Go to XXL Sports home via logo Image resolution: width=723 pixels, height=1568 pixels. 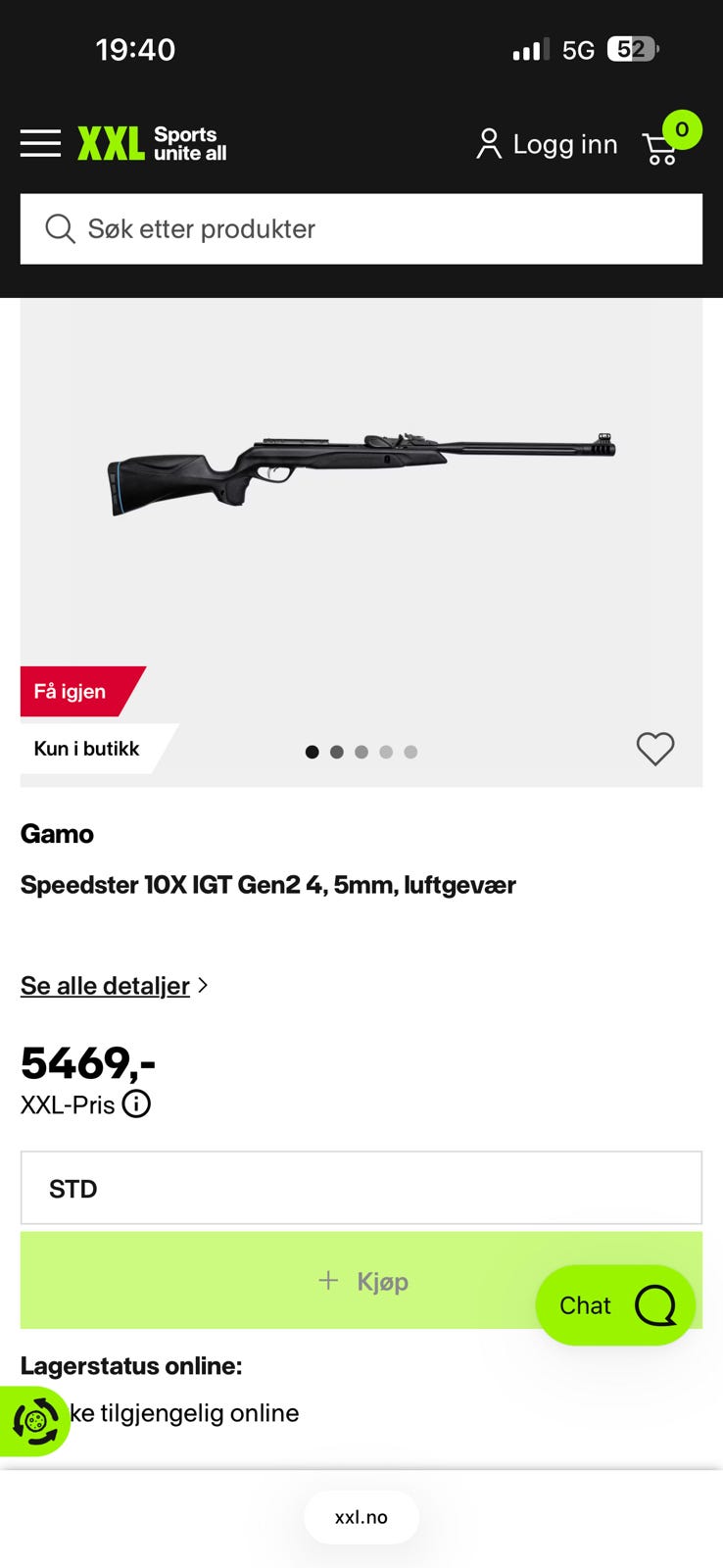click(152, 144)
